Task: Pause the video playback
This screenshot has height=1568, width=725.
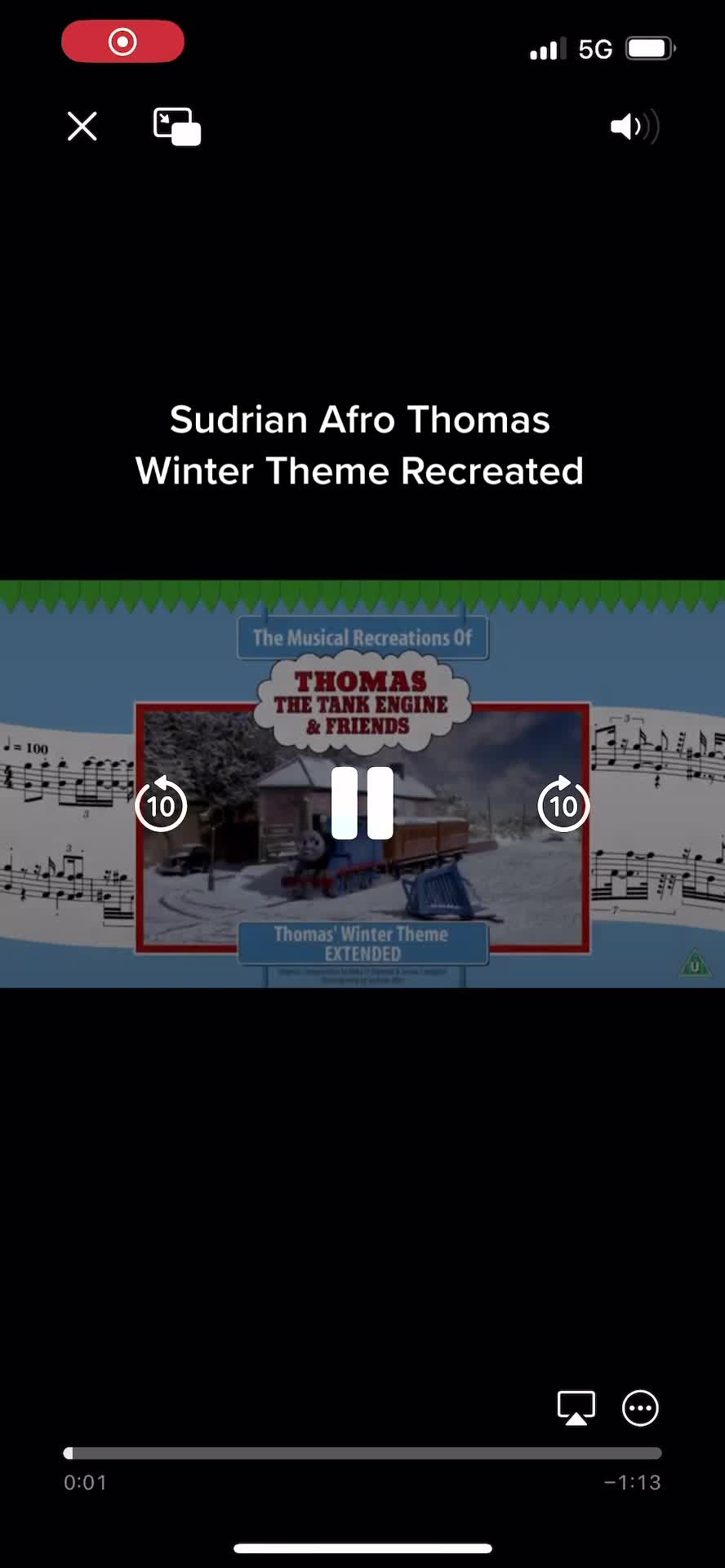Action: [362, 803]
